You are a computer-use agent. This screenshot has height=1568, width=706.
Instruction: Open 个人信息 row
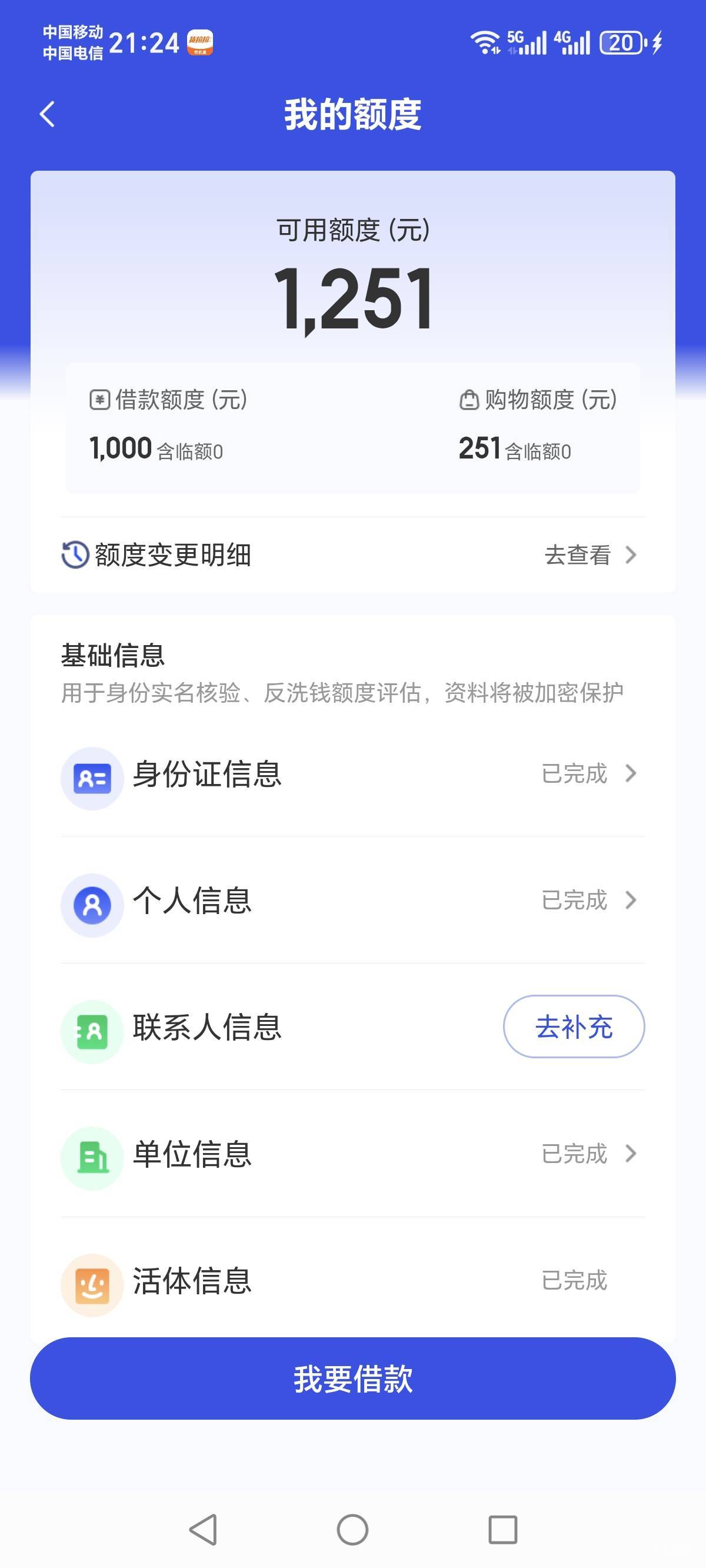(x=352, y=901)
